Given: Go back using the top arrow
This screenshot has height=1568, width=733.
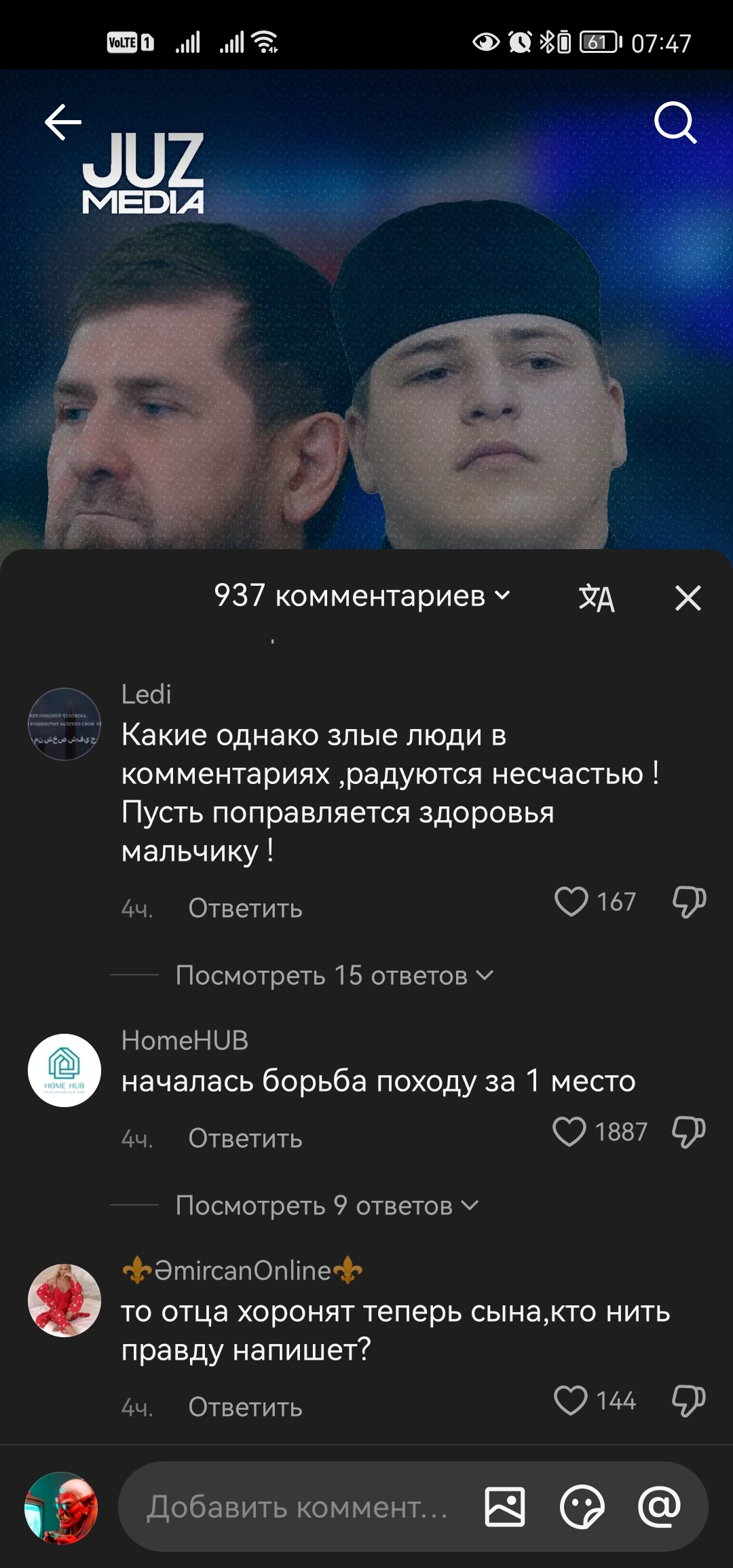Looking at the screenshot, I should click(63, 122).
